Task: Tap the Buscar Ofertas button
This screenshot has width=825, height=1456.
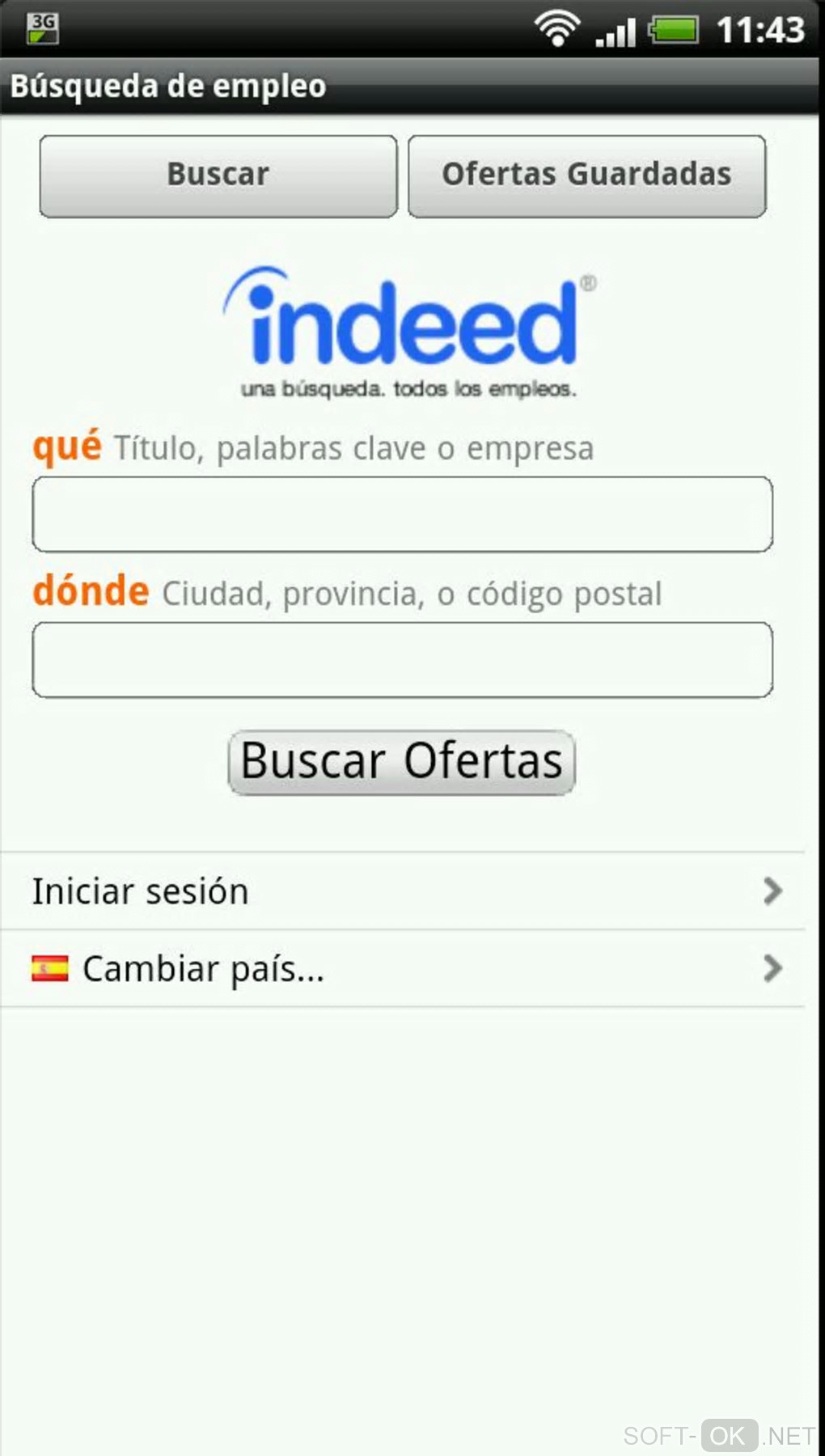Action: pos(401,762)
